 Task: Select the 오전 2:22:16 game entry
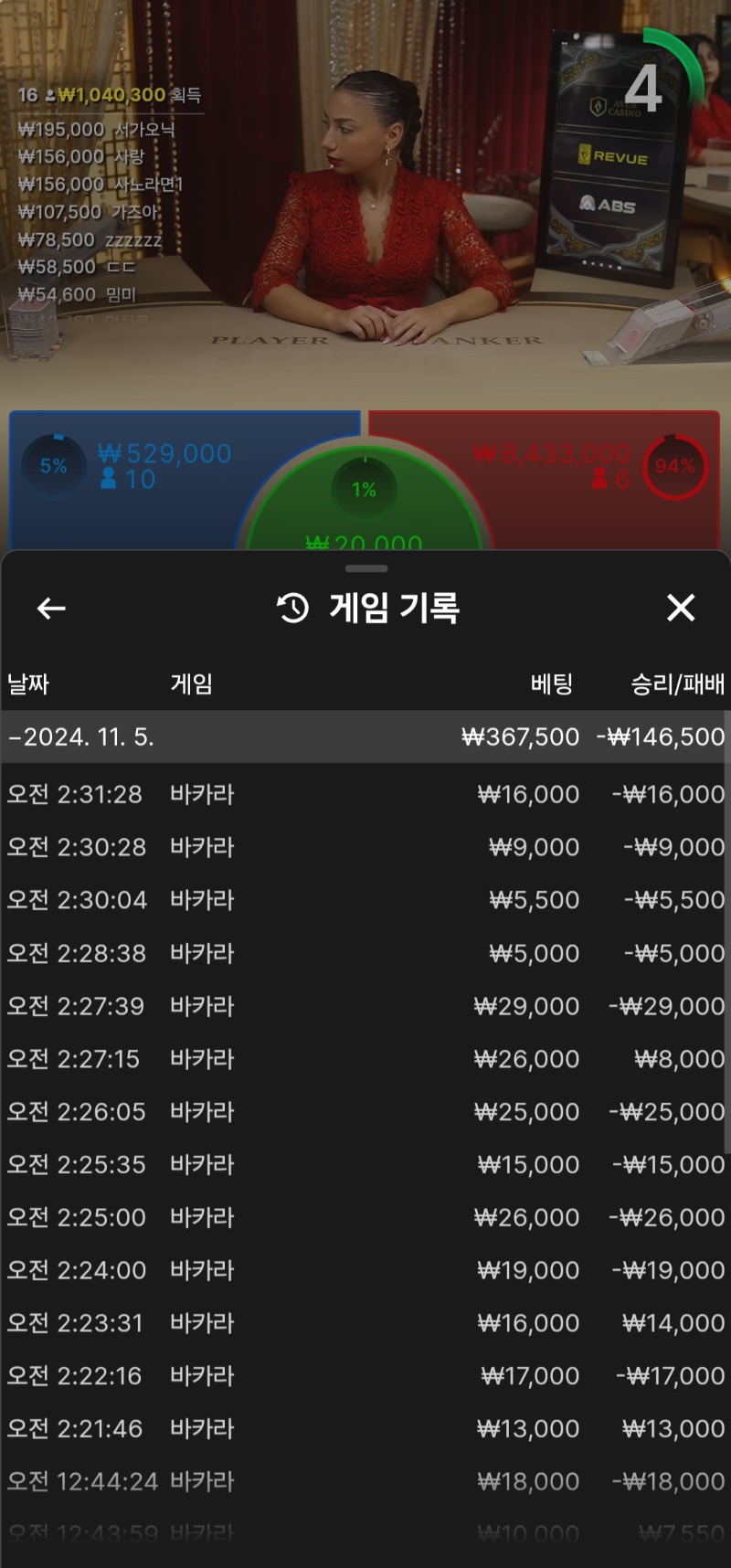pyautogui.click(x=365, y=1376)
